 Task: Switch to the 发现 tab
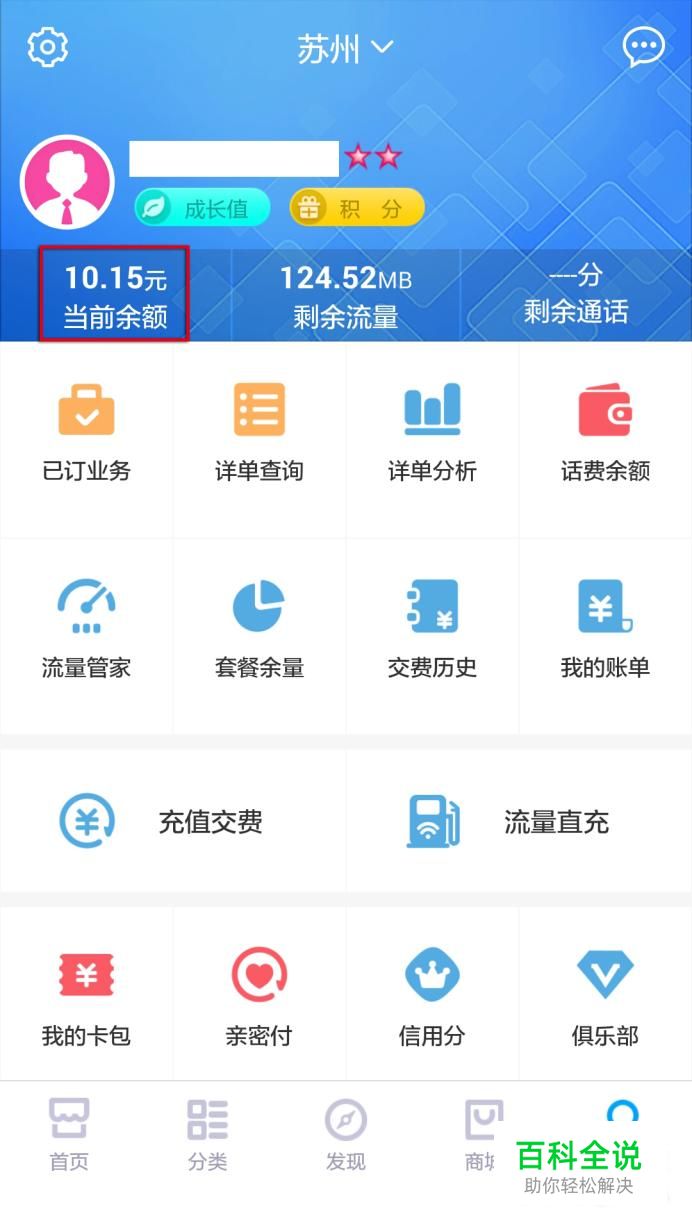tap(346, 1135)
